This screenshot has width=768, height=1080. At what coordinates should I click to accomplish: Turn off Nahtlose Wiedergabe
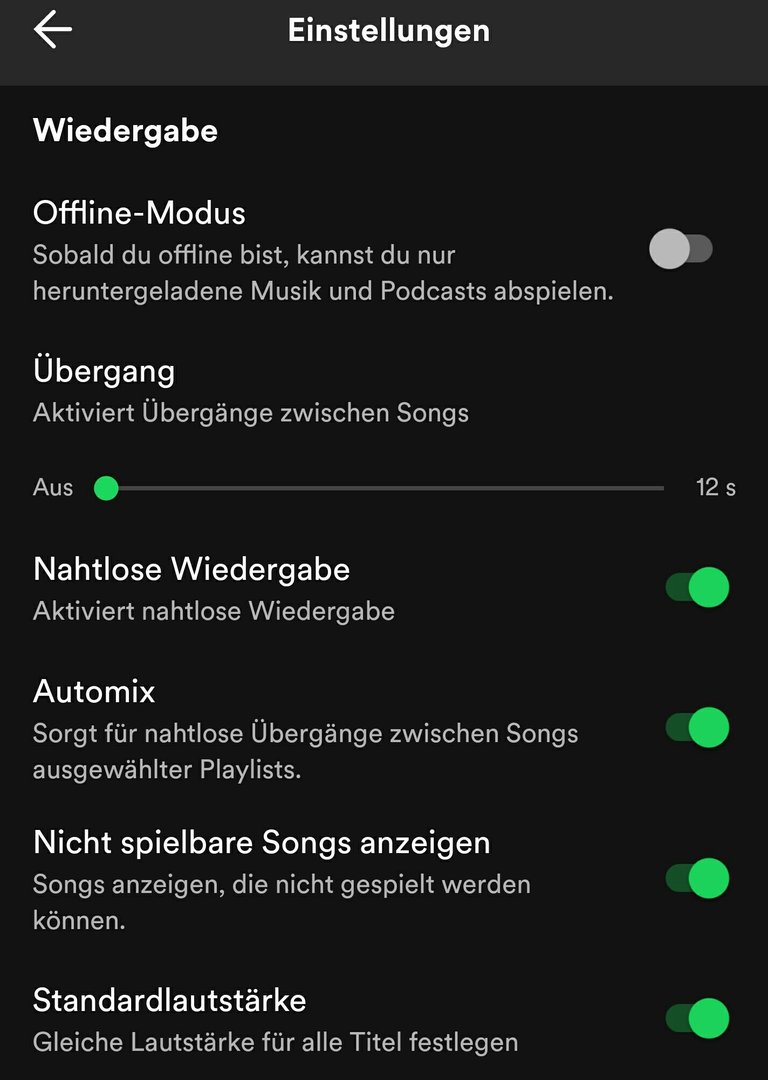pyautogui.click(x=697, y=587)
